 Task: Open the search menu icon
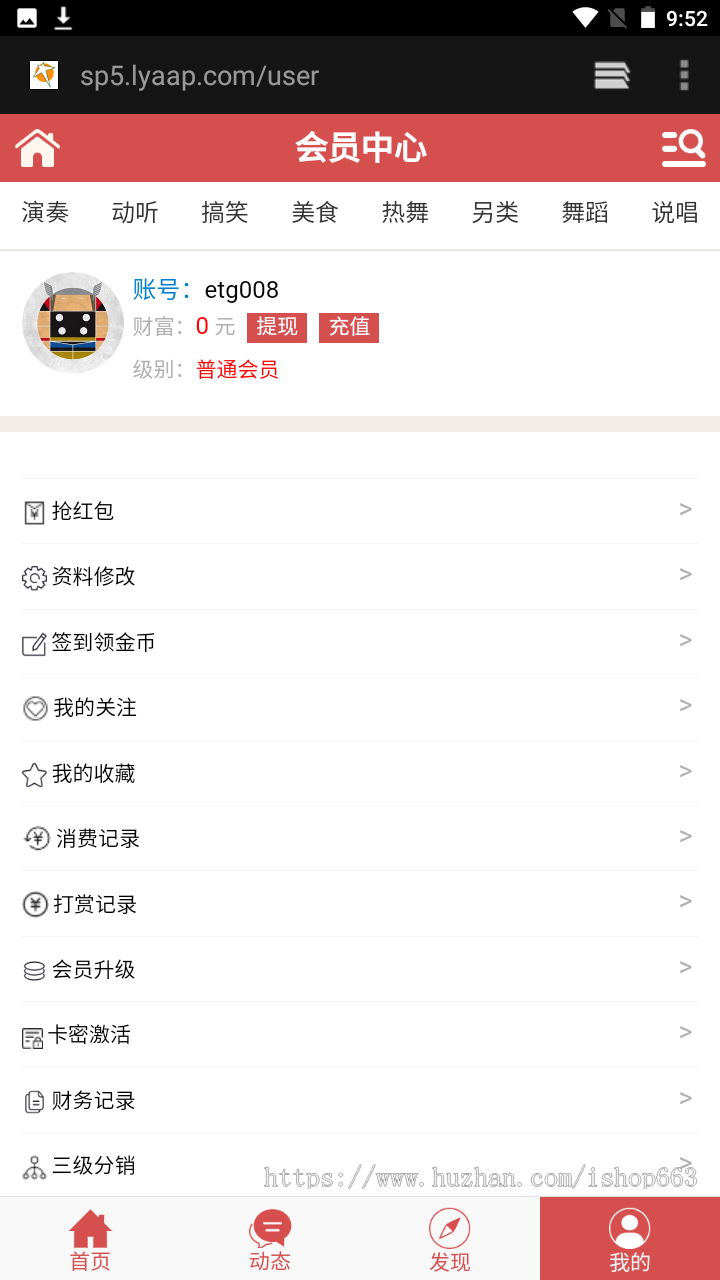coord(684,149)
